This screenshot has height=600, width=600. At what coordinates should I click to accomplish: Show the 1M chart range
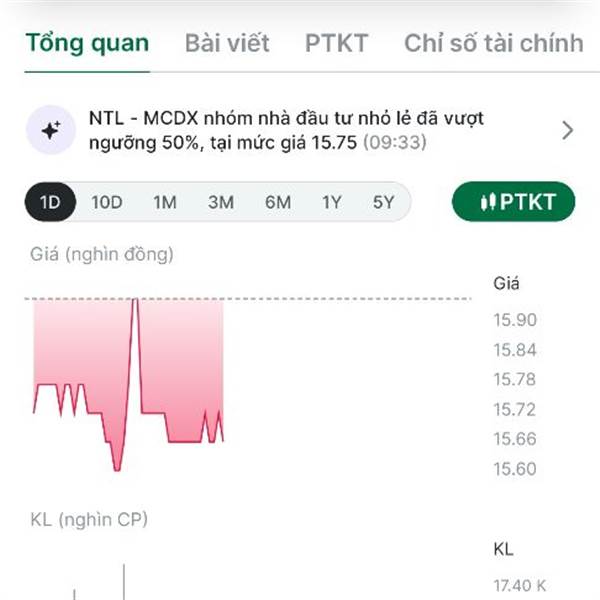pyautogui.click(x=164, y=202)
